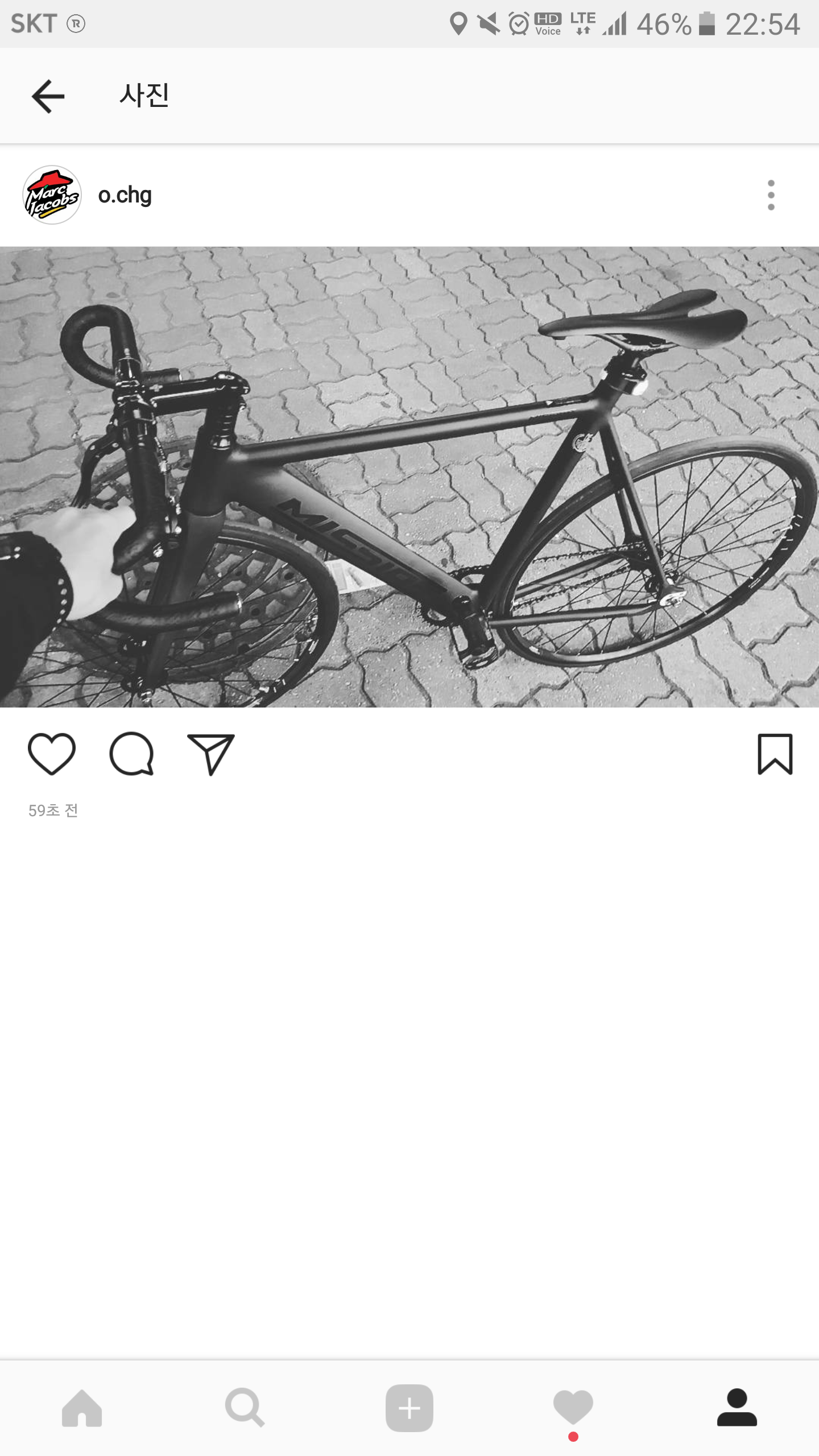The height and width of the screenshot is (1456, 819).
Task: Open the post's three-dot options menu
Action: click(x=771, y=195)
